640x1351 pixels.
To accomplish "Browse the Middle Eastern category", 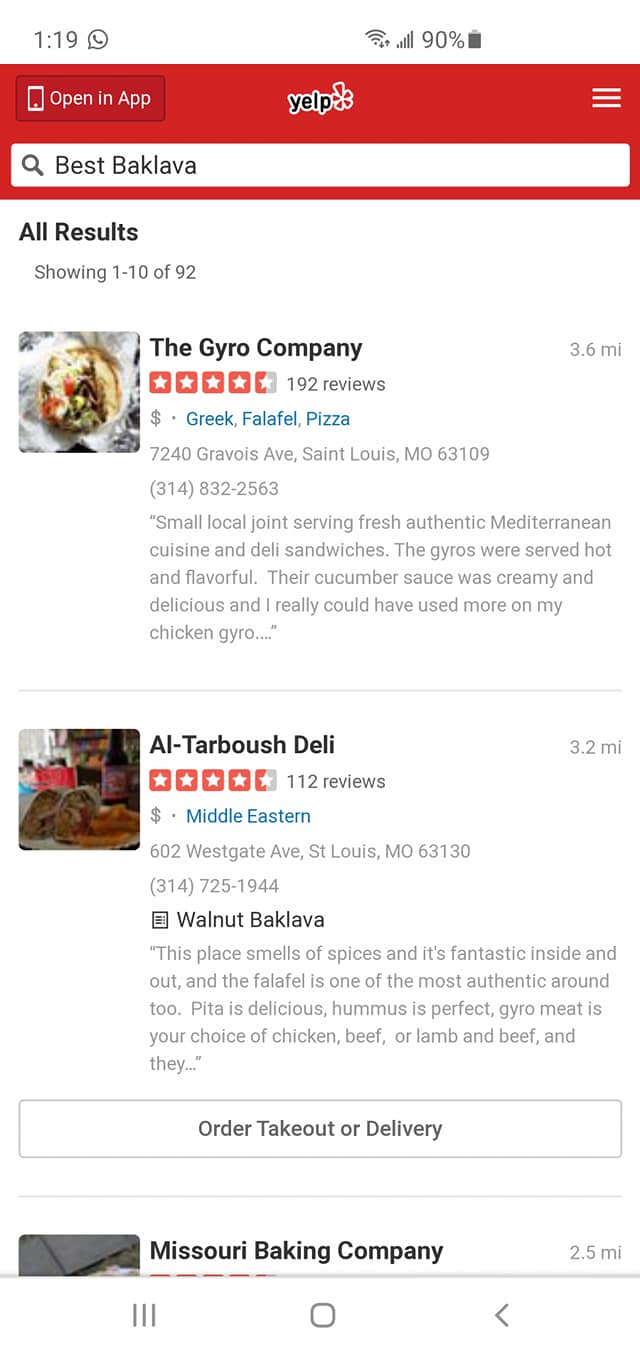I will click(248, 816).
